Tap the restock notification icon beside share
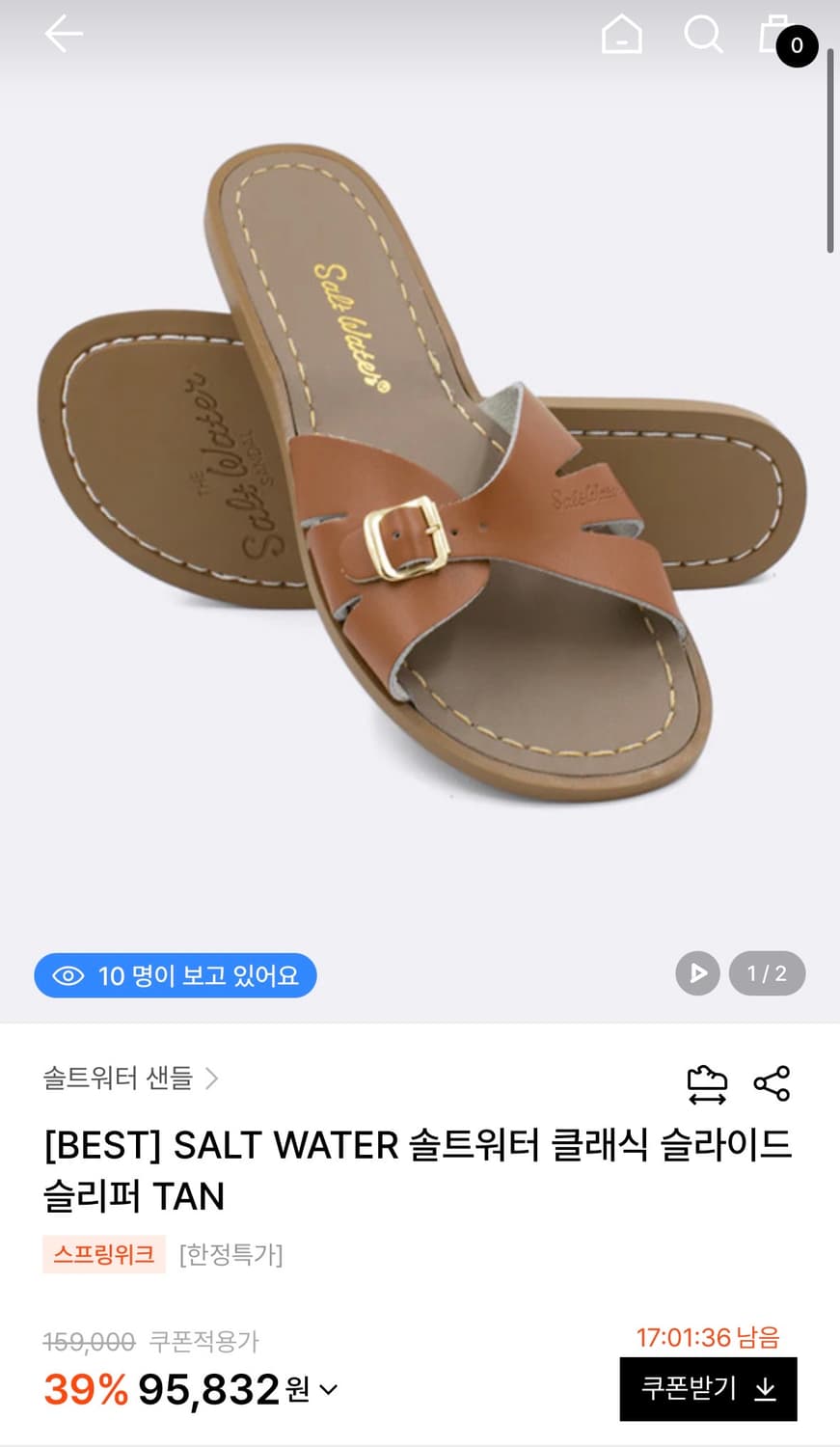 click(708, 1082)
